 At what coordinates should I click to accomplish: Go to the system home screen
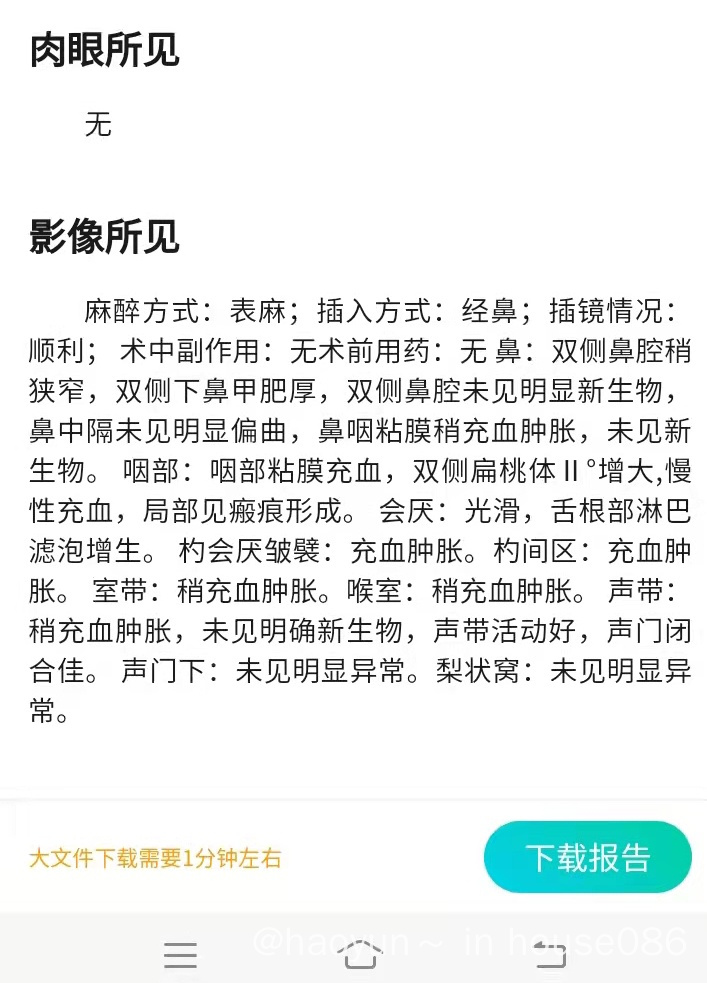pos(360,955)
